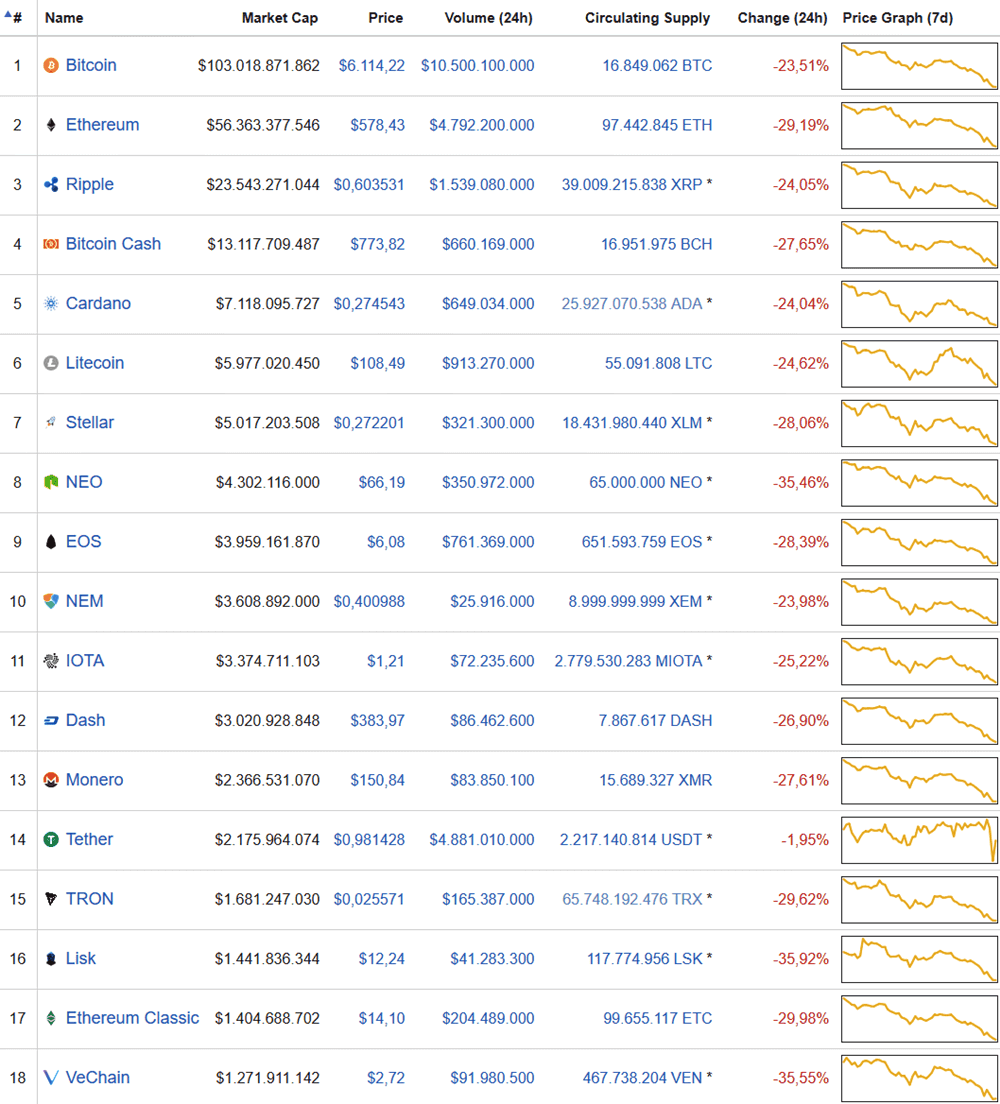The image size is (1000, 1104).
Task: Open the Bitcoin coin page
Action: [91, 66]
